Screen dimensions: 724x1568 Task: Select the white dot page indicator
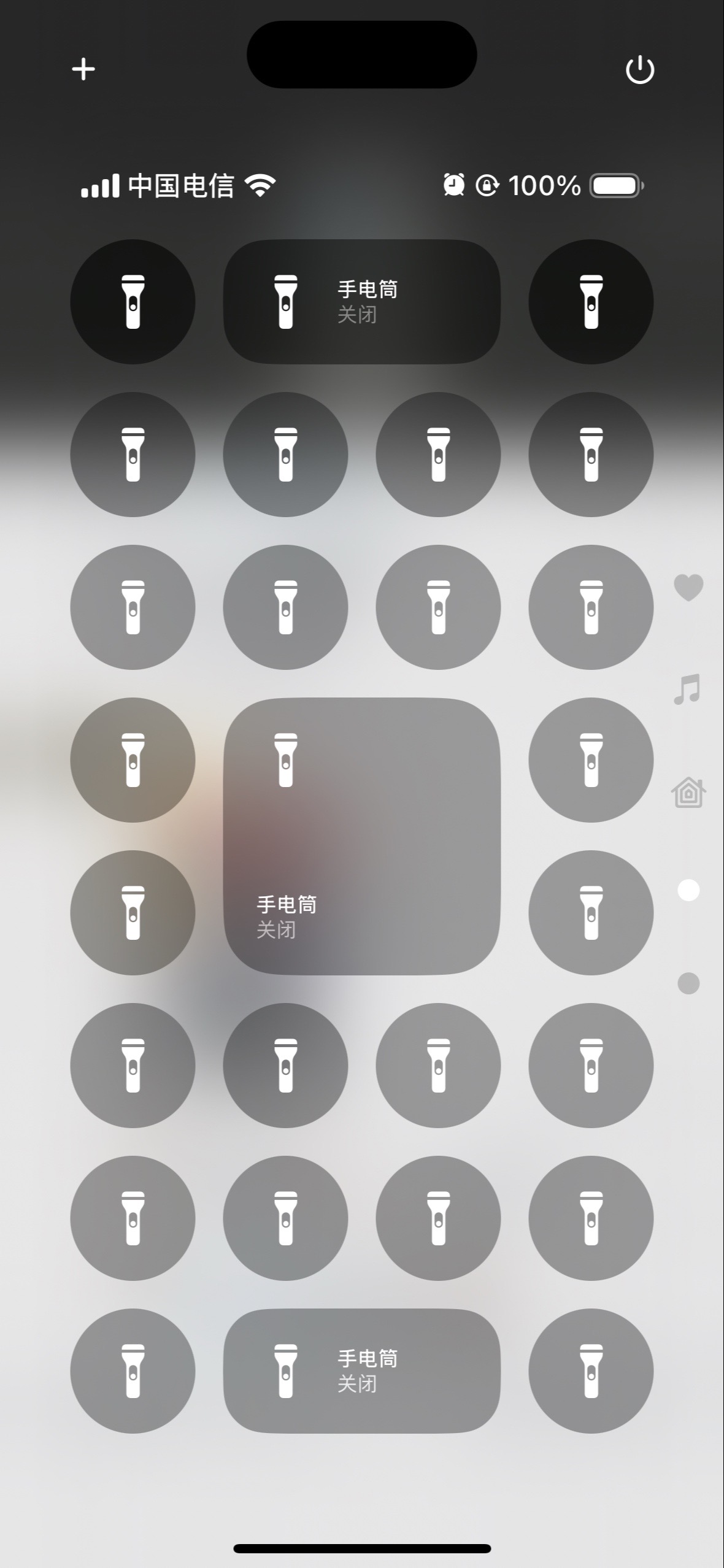pyautogui.click(x=688, y=890)
